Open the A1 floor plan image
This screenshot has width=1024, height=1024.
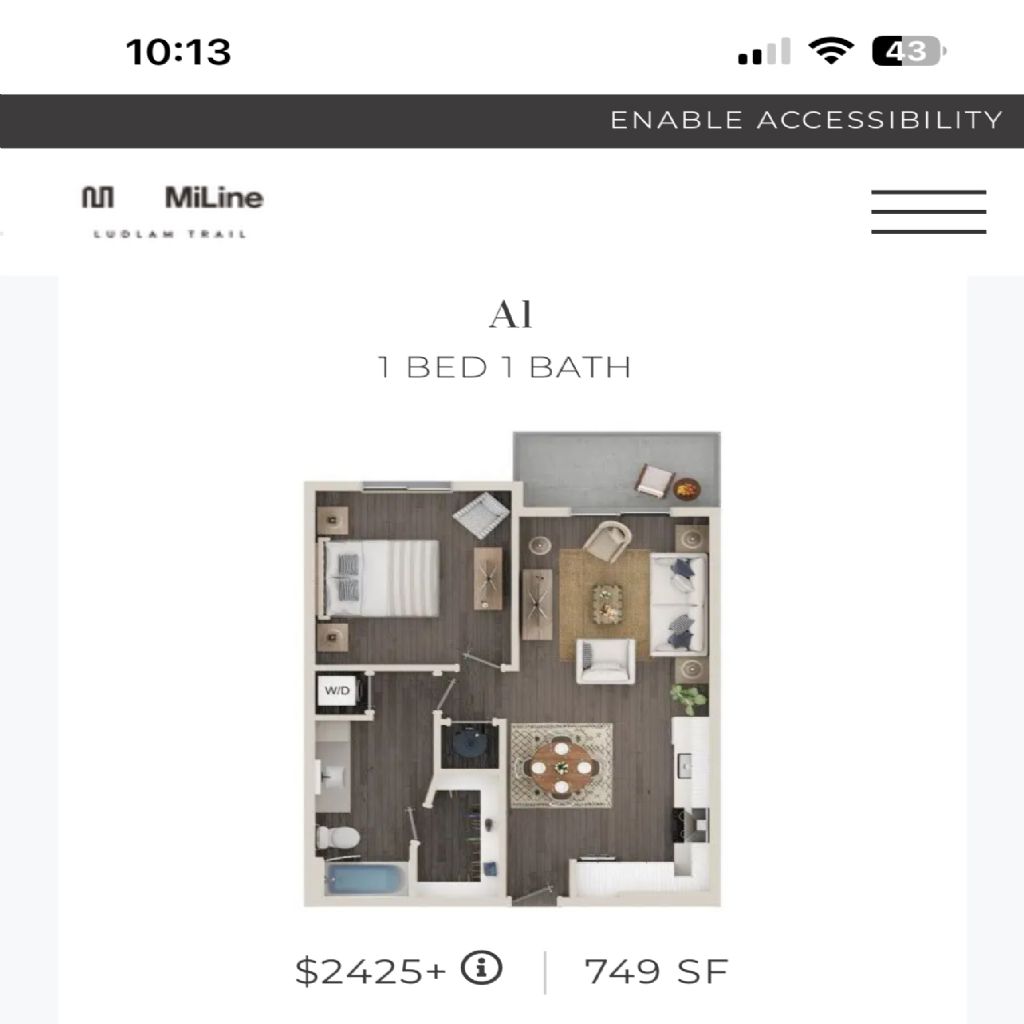click(x=512, y=668)
